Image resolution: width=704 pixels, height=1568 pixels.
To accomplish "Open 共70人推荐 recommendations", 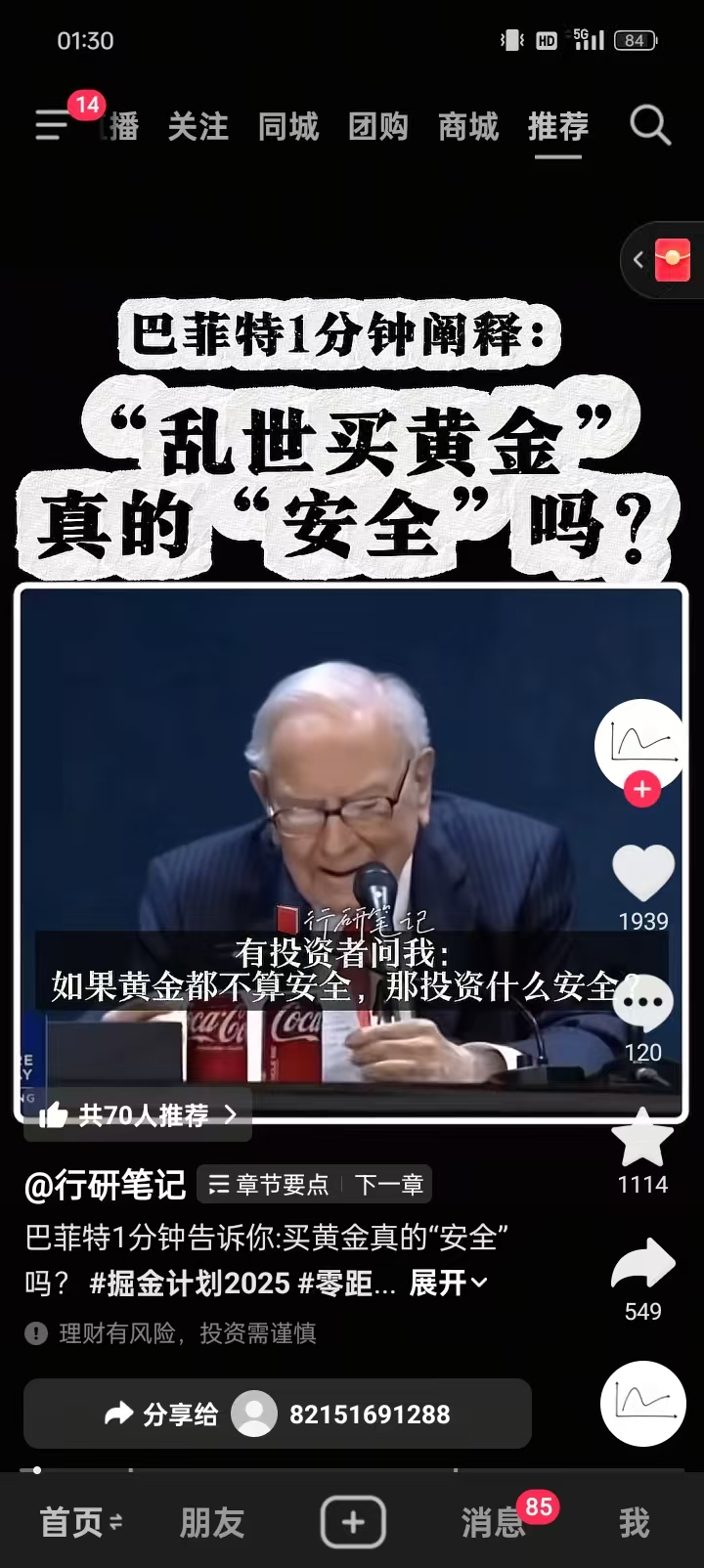I will point(138,1114).
